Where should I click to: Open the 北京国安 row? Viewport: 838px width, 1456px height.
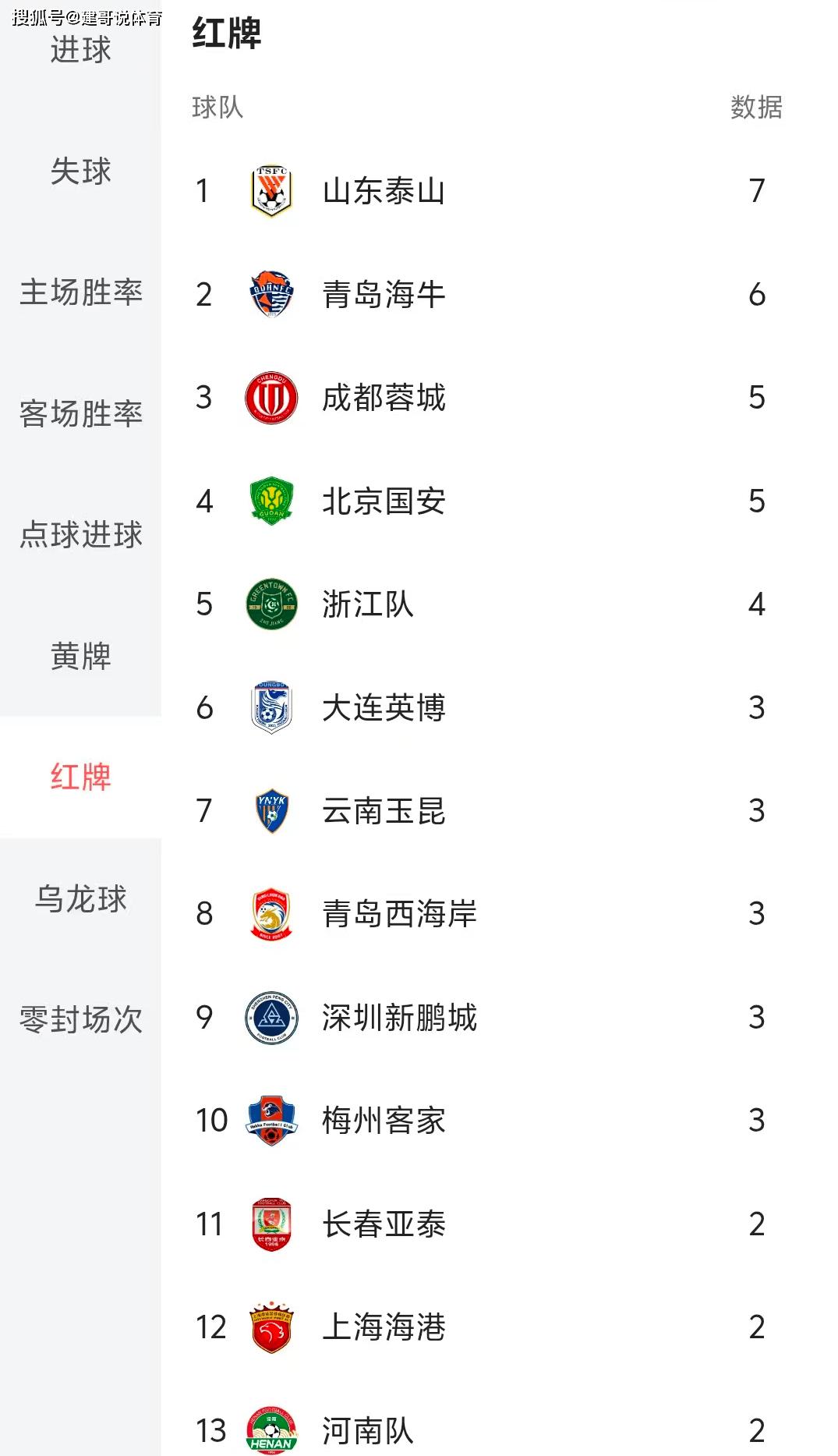pyautogui.click(x=384, y=501)
